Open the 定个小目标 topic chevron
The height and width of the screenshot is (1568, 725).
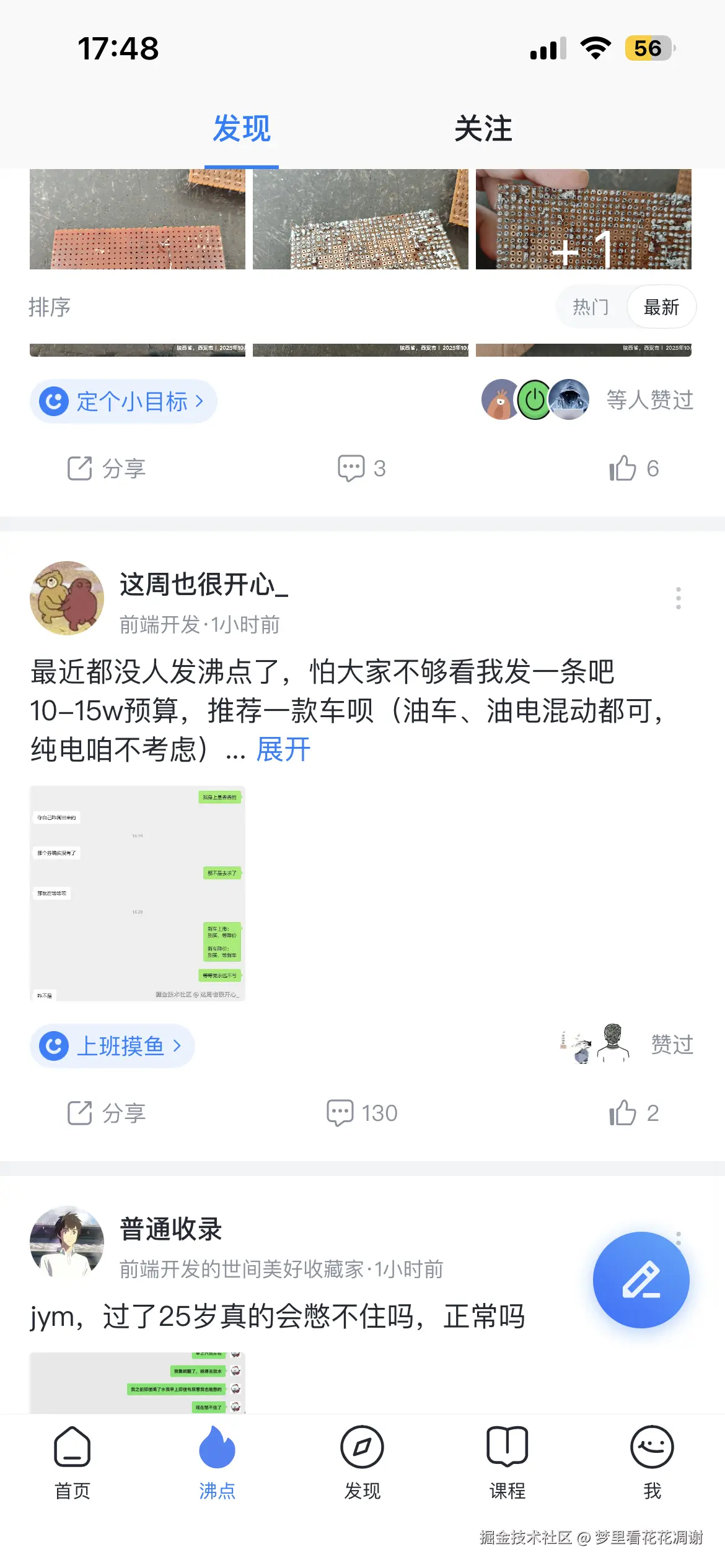pyautogui.click(x=123, y=401)
